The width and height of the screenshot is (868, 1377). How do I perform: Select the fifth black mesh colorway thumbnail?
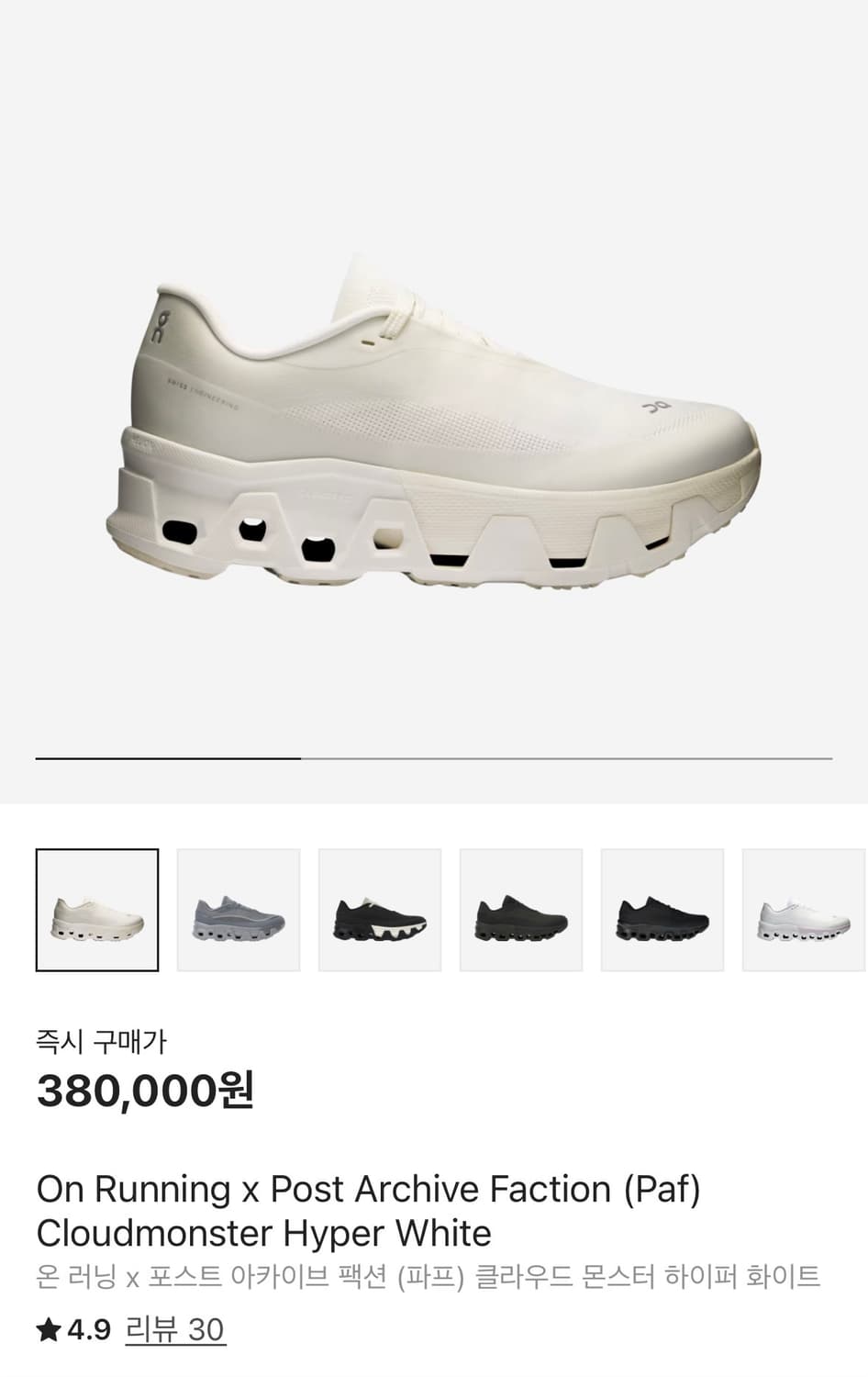coord(662,909)
